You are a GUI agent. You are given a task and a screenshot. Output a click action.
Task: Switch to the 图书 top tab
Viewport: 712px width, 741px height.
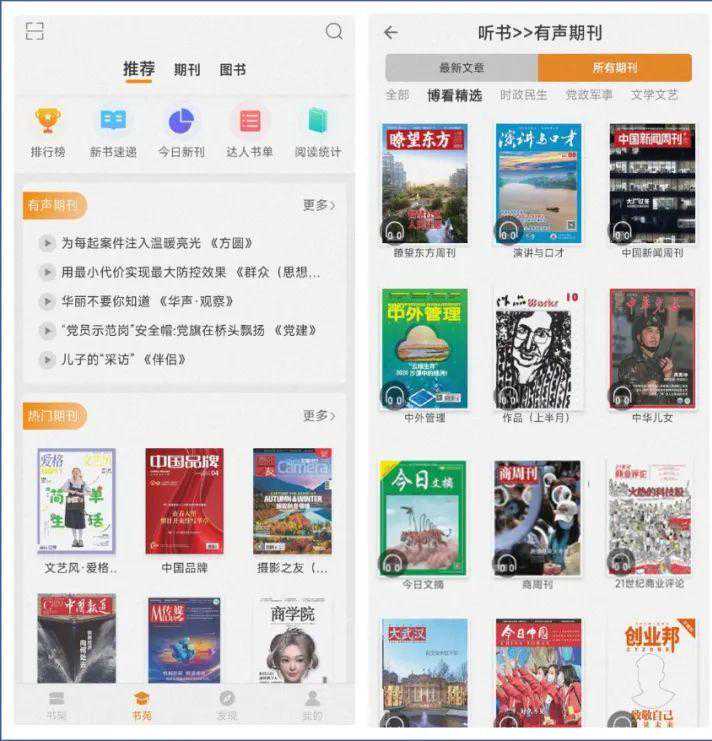[232, 69]
